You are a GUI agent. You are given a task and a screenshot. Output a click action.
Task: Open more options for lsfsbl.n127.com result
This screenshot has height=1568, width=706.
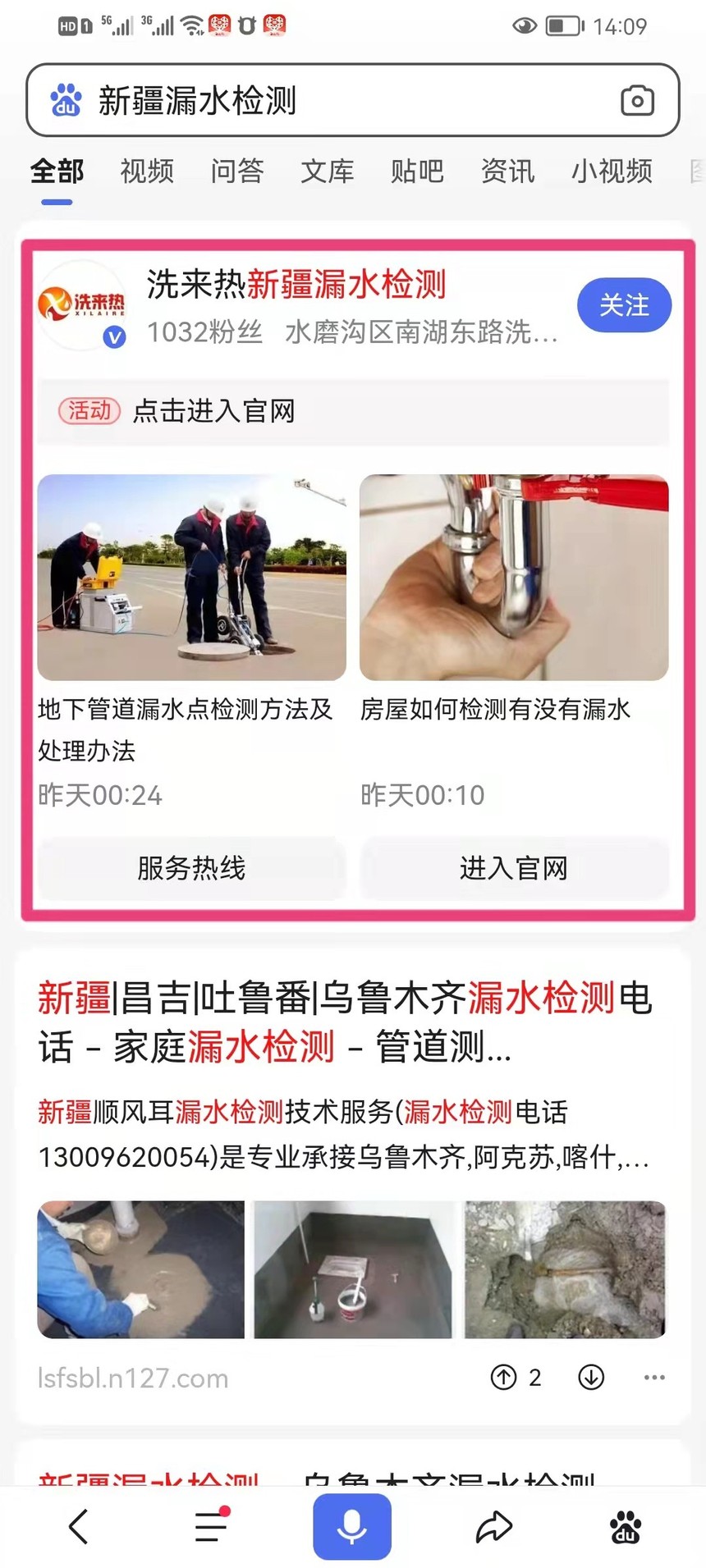coord(654,1378)
